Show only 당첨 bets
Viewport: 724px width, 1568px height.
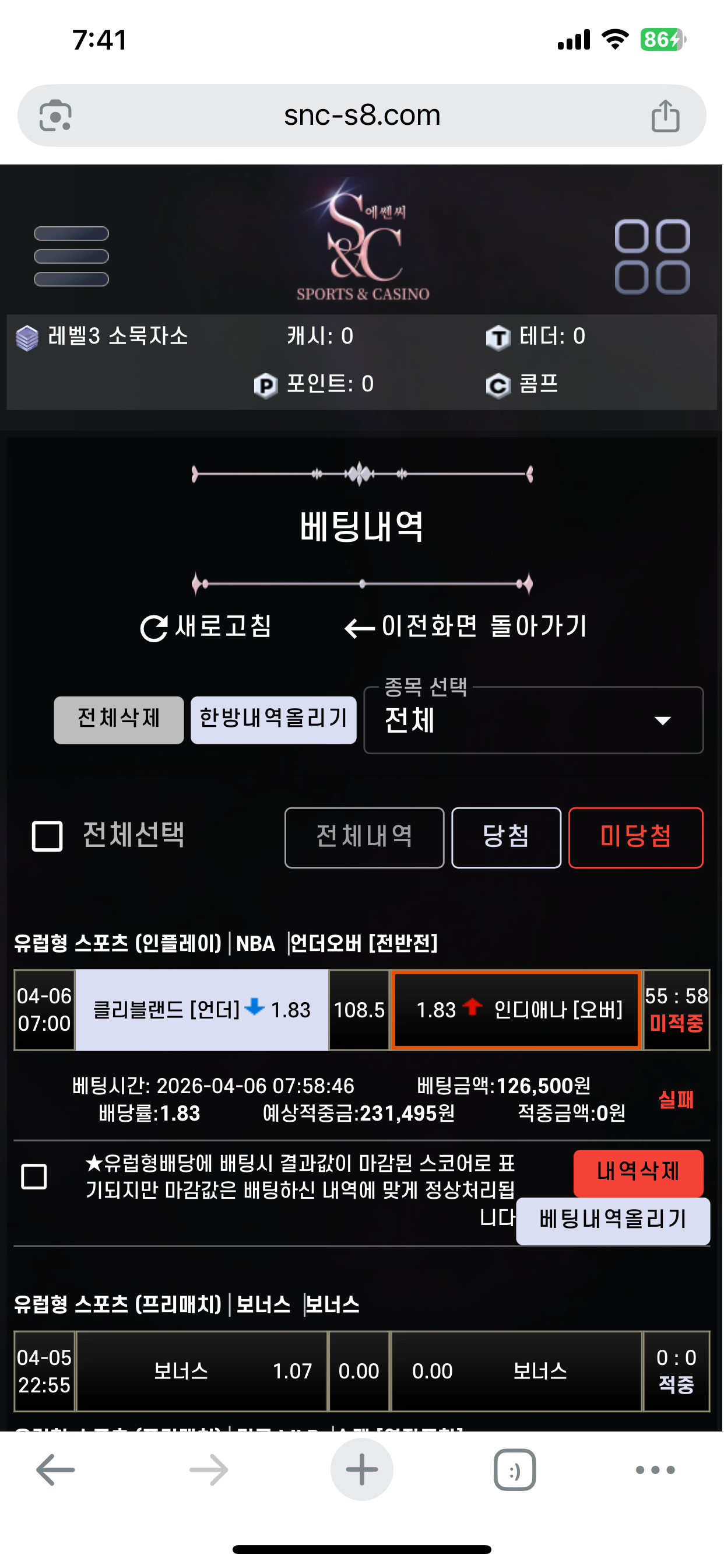coord(505,837)
